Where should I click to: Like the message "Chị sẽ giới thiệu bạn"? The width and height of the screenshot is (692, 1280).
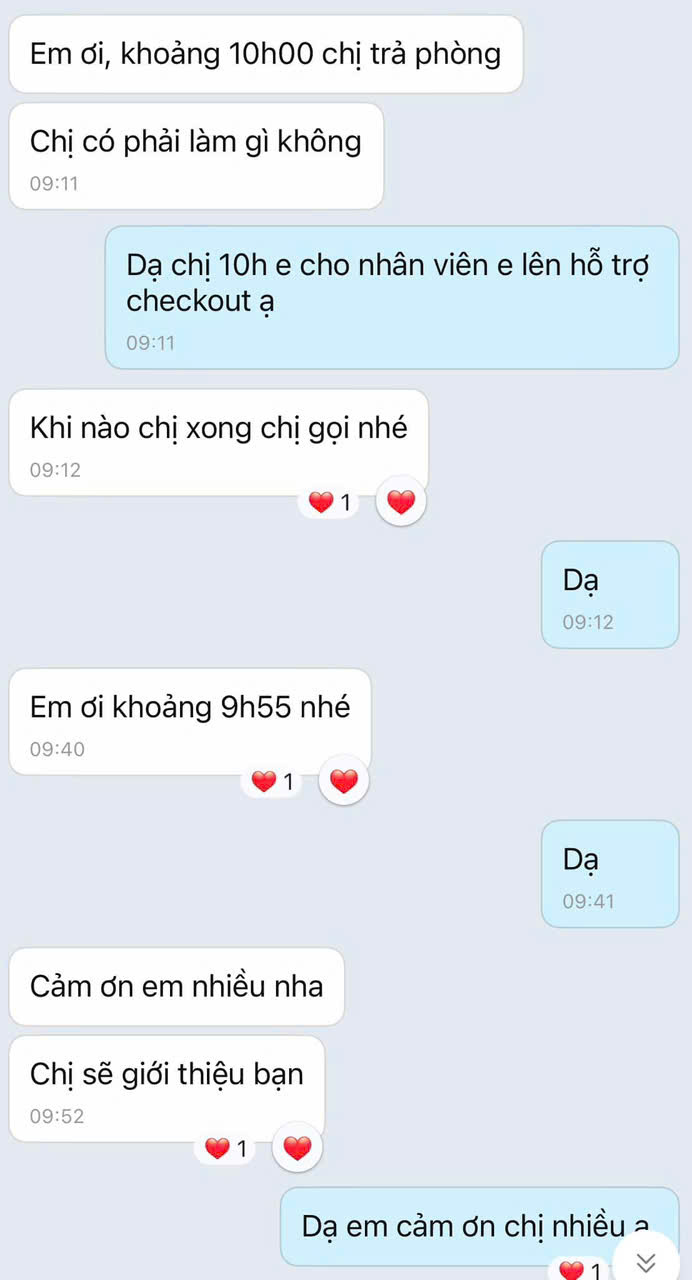pos(297,1148)
